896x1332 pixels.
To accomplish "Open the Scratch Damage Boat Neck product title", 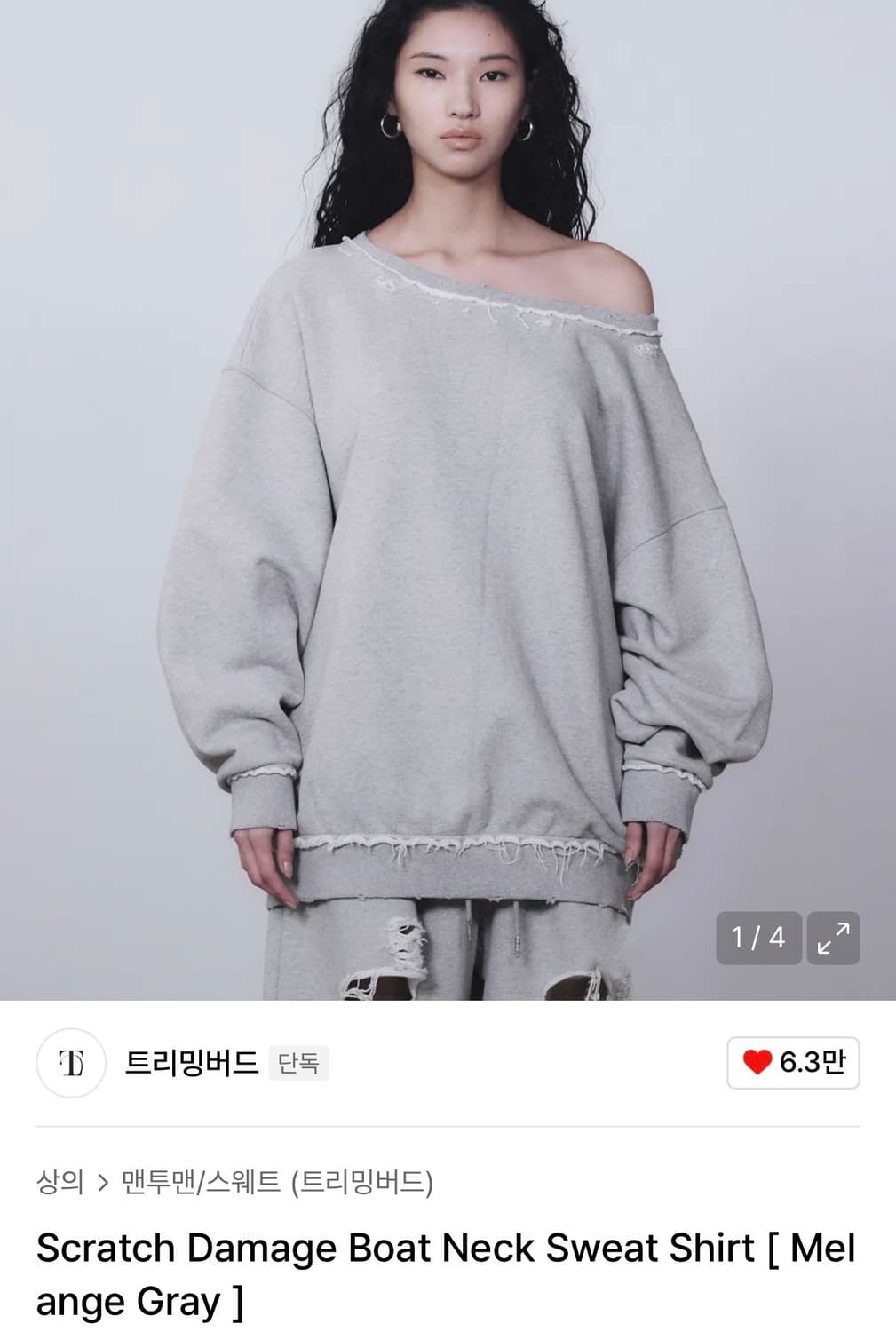I will [448, 1272].
